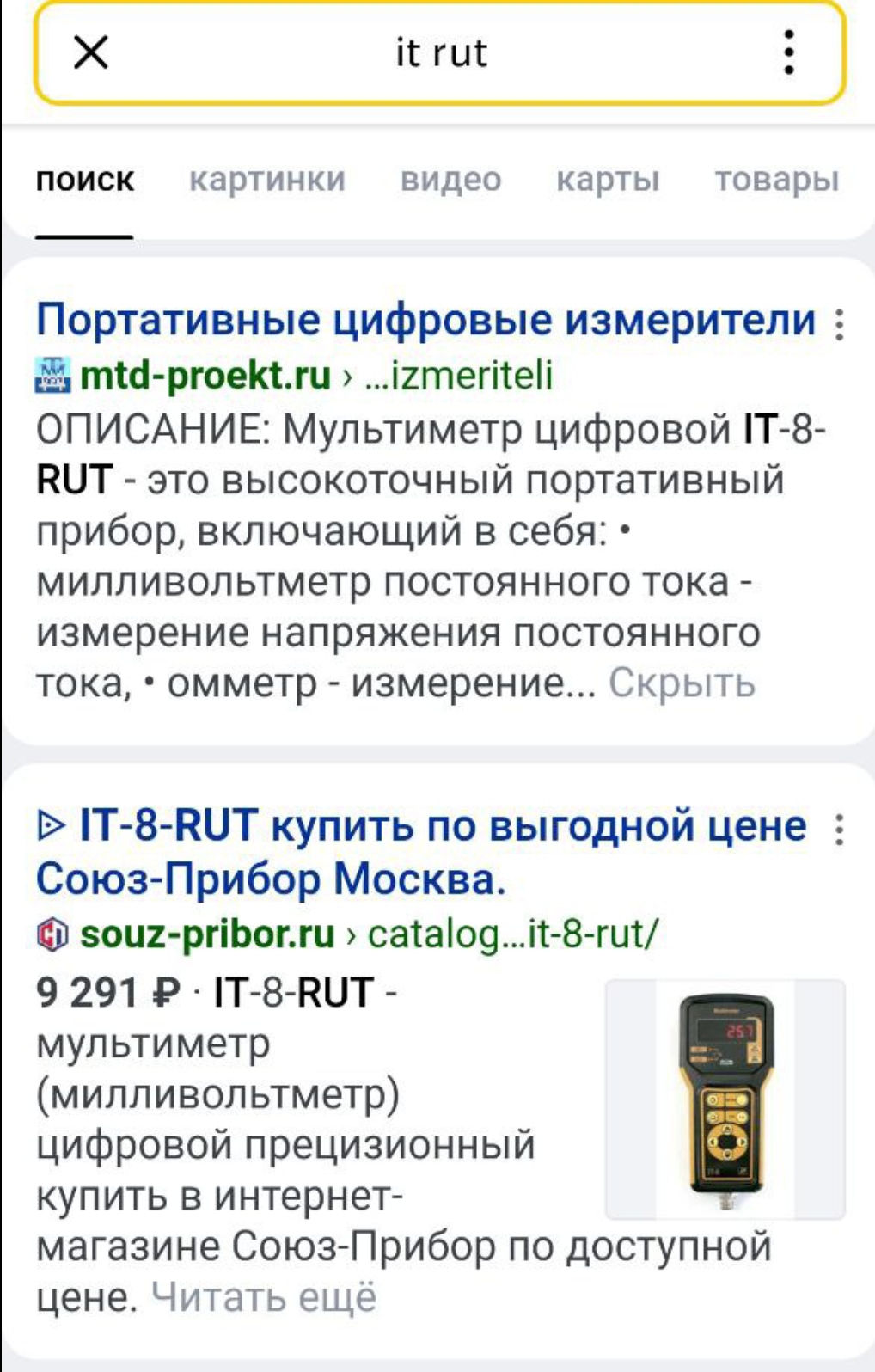Open the mtd-proekt.ru site link
875x1372 pixels.
[x=205, y=376]
